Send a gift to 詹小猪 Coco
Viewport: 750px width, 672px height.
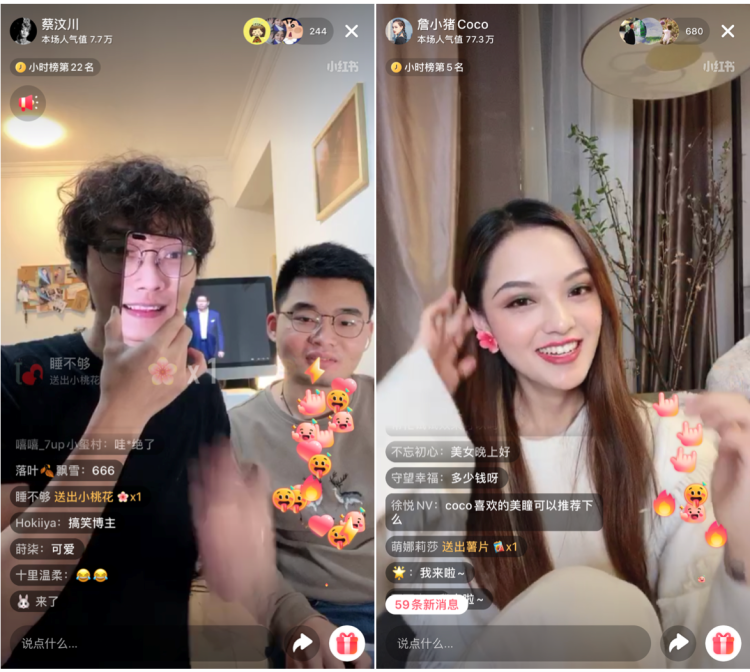click(722, 643)
